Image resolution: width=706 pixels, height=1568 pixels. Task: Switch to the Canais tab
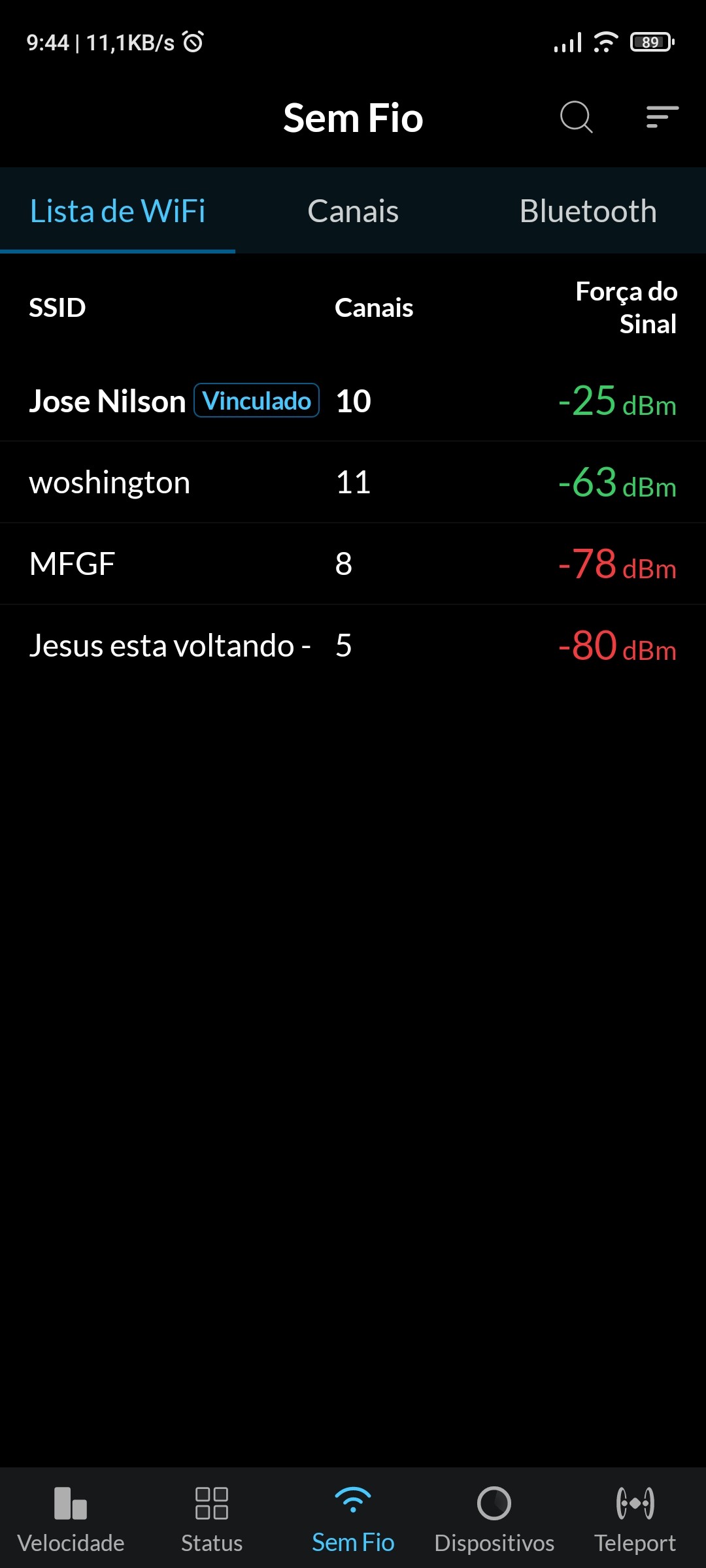(x=353, y=211)
